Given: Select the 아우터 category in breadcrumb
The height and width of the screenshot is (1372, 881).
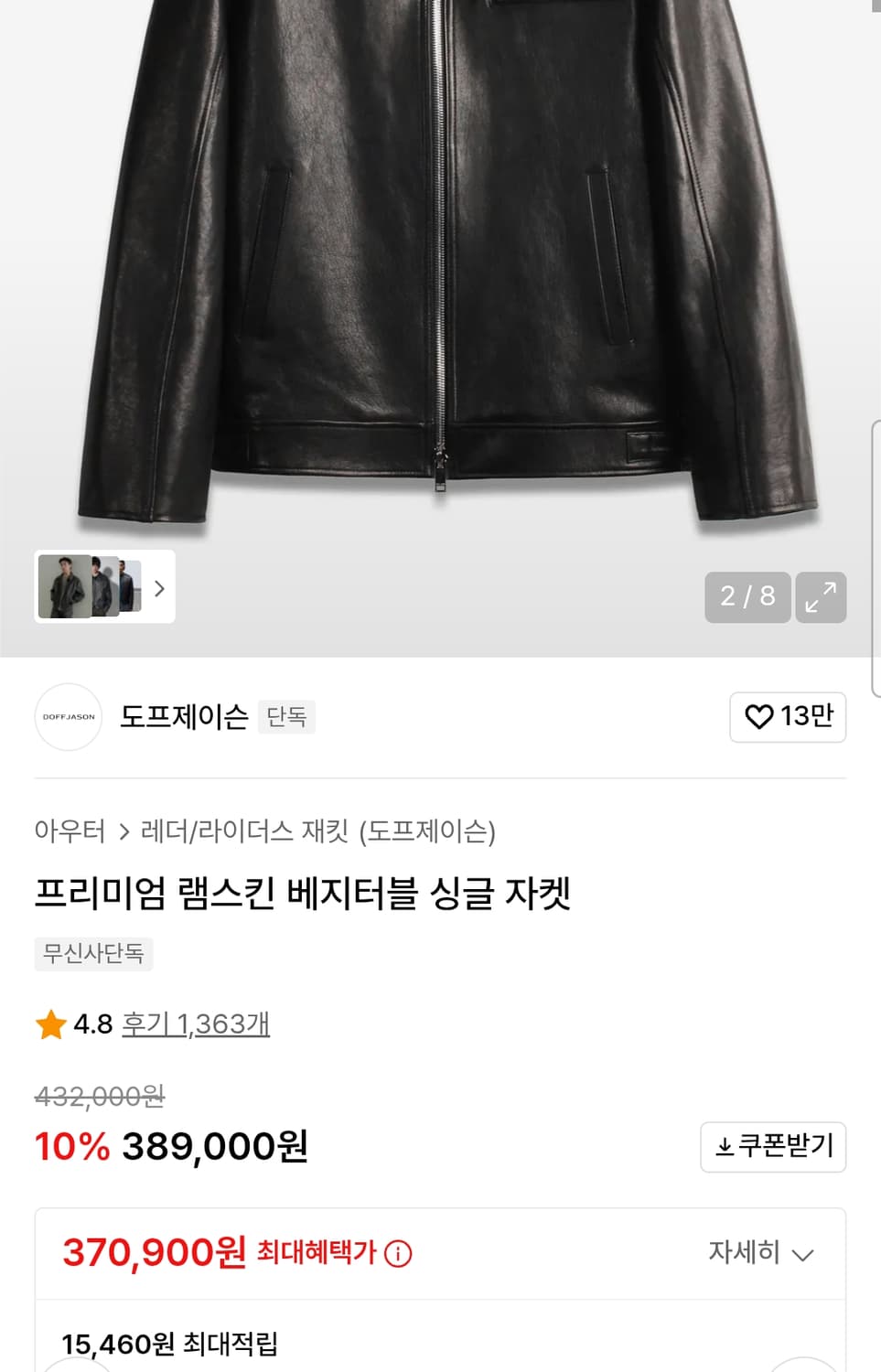Looking at the screenshot, I should coord(71,831).
